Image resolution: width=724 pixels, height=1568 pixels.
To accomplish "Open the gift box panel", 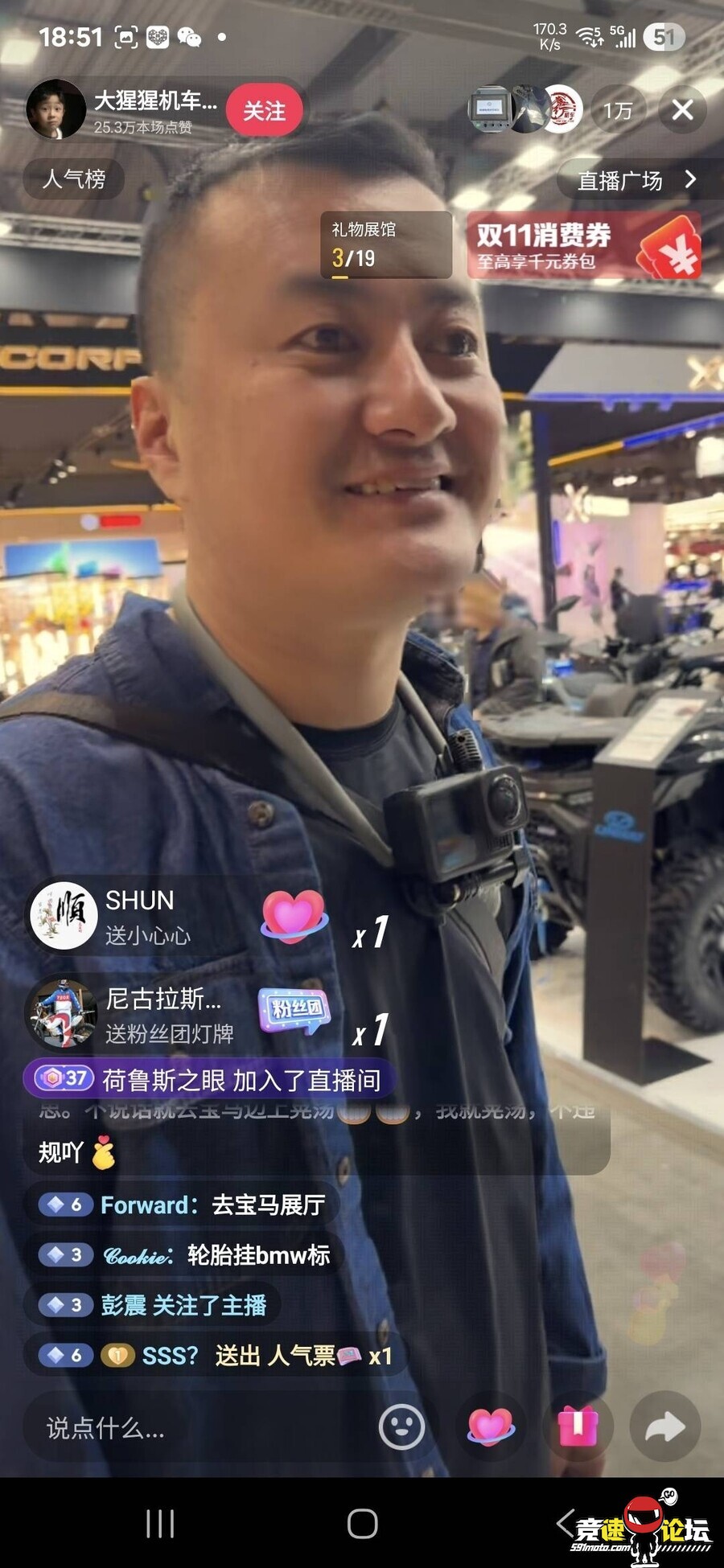I will coord(578,1427).
